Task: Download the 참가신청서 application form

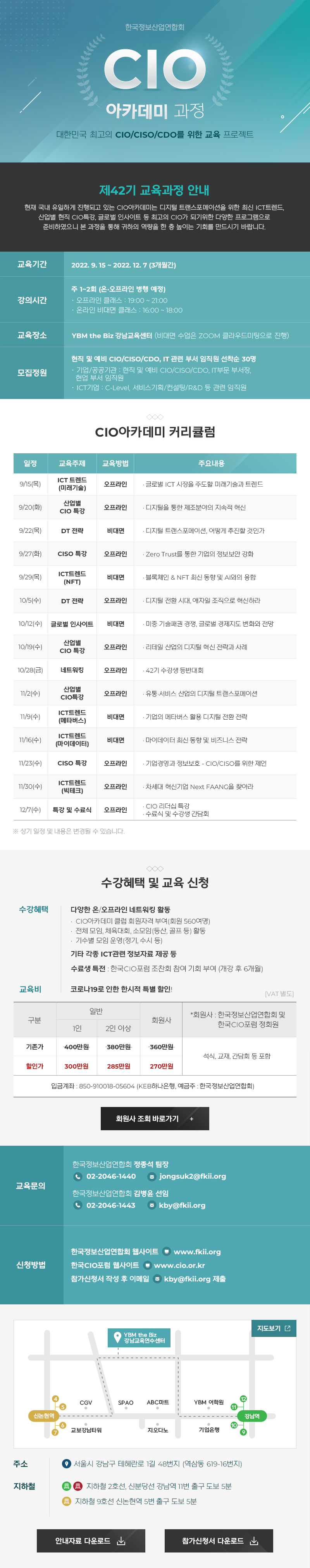Action: click(x=219, y=1540)
